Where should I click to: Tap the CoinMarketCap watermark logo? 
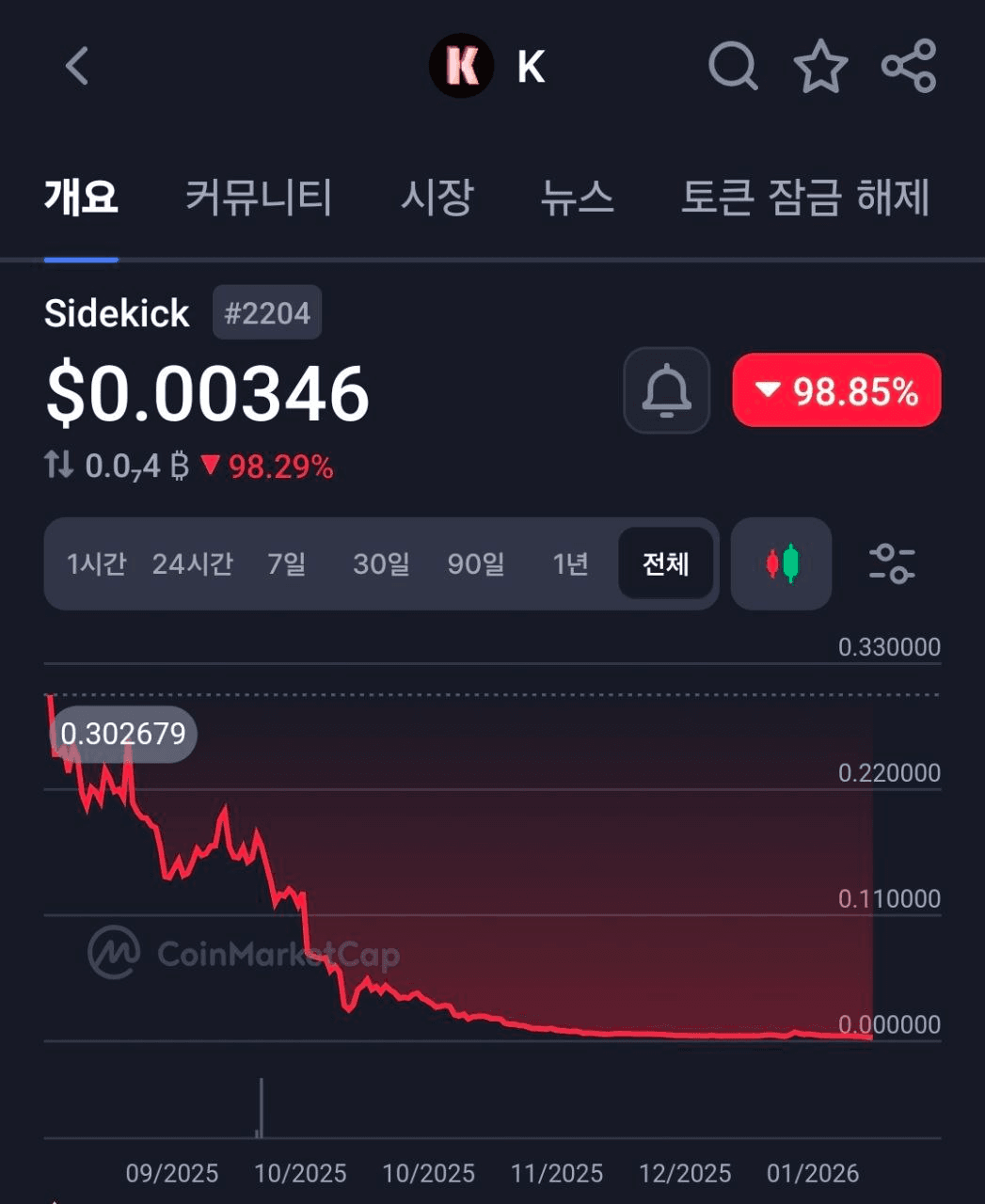pos(113,954)
